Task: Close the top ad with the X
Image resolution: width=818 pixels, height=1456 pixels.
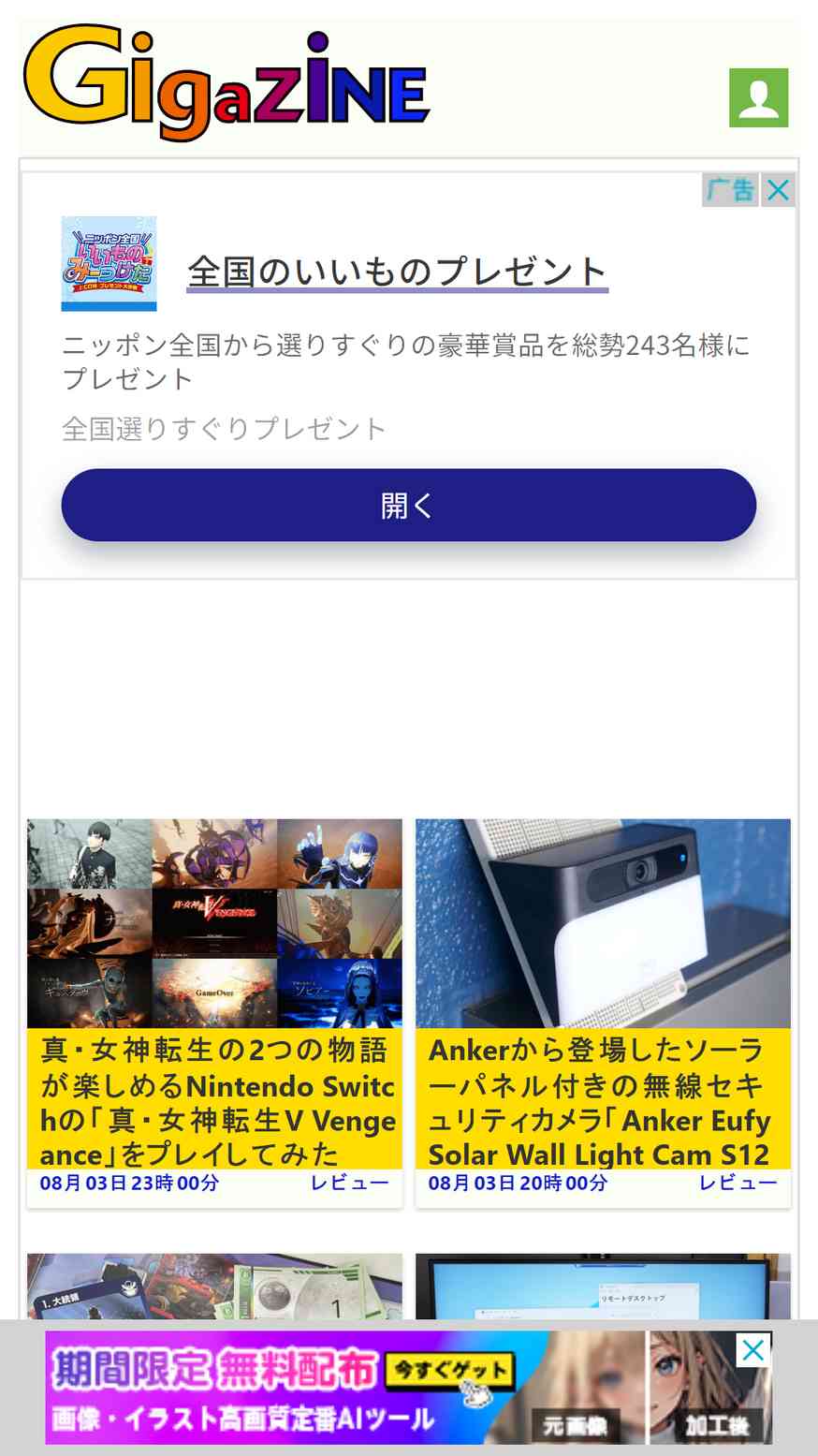Action: (x=778, y=190)
